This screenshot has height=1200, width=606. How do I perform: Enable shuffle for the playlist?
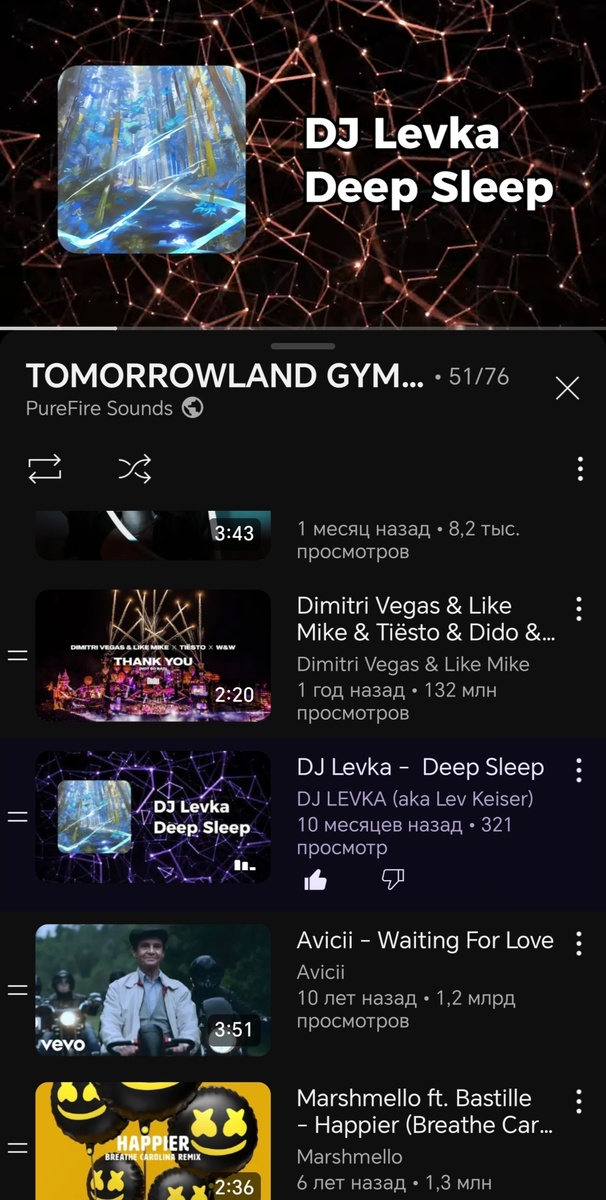coord(135,468)
